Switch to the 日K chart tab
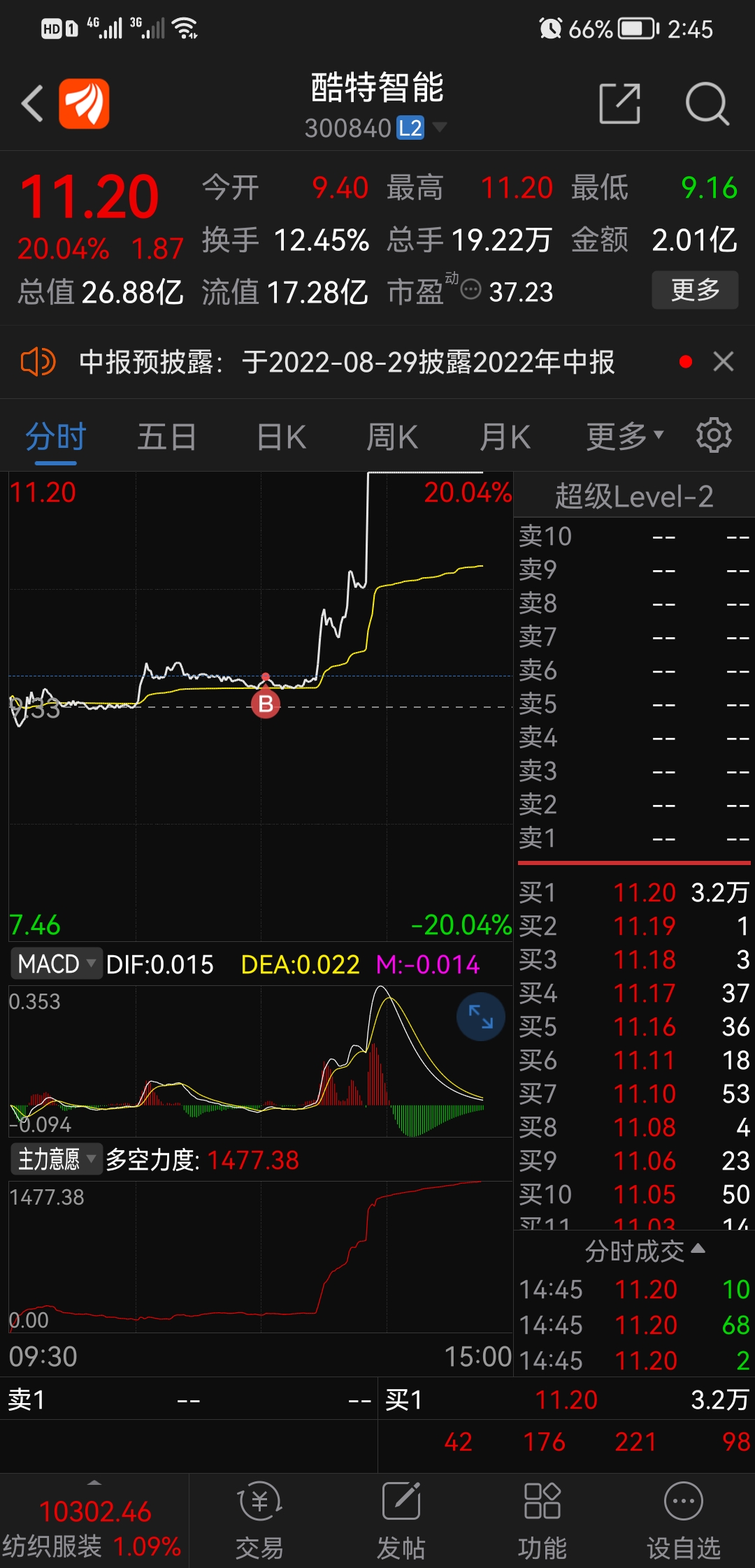Image resolution: width=755 pixels, height=1568 pixels. pos(281,437)
